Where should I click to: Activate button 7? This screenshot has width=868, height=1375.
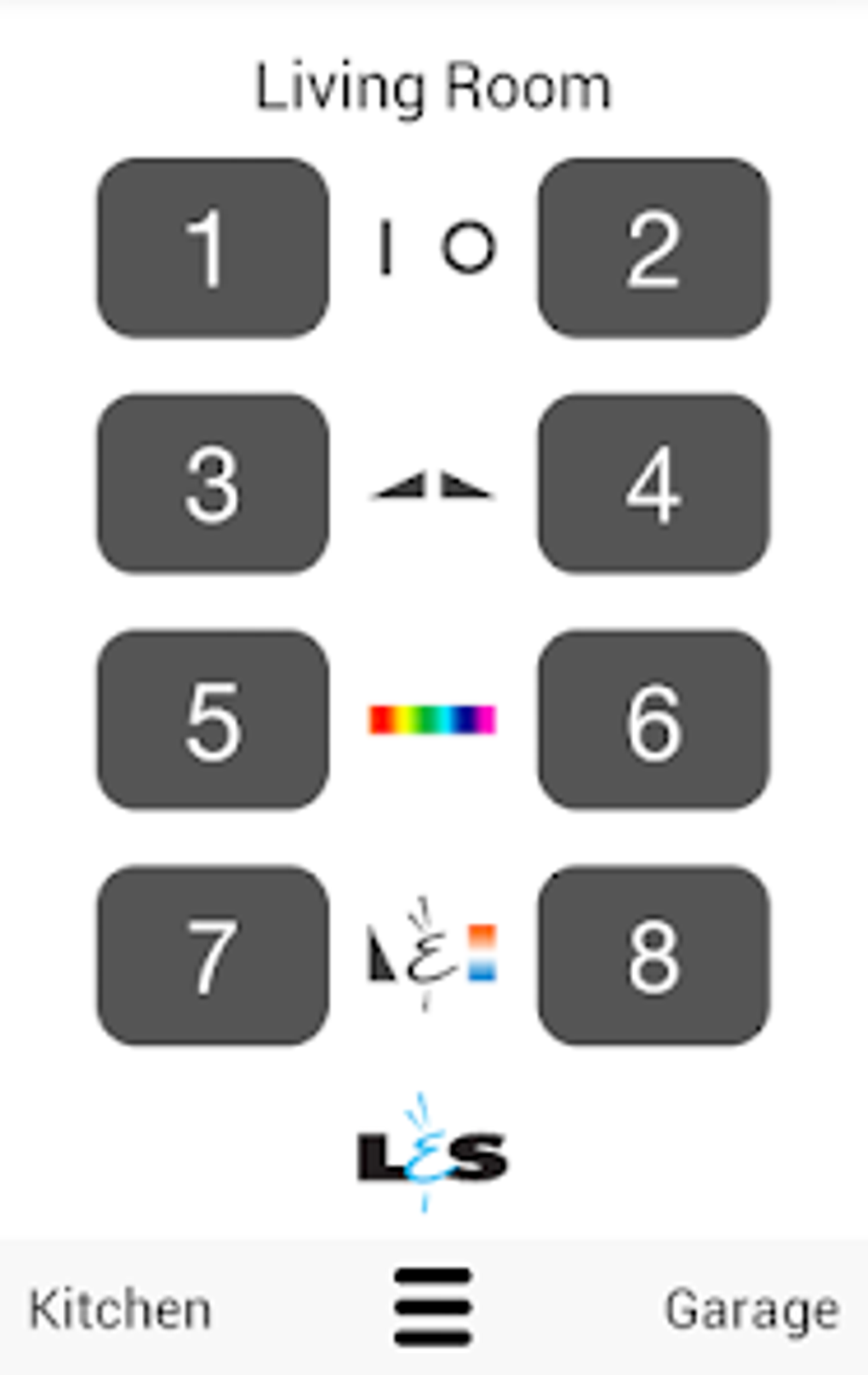[x=213, y=955]
